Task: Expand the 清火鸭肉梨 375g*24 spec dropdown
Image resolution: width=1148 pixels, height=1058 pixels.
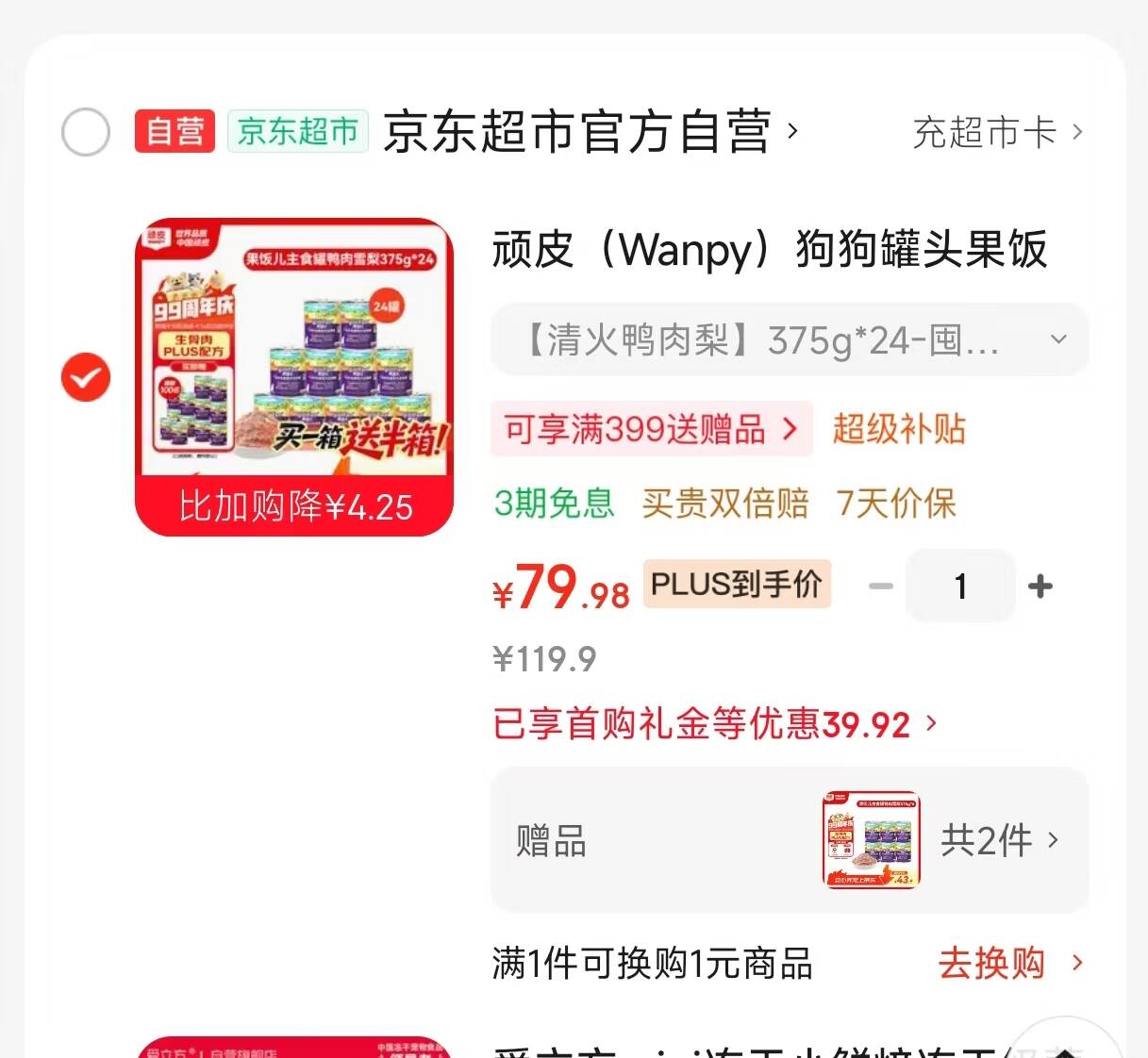Action: point(790,339)
